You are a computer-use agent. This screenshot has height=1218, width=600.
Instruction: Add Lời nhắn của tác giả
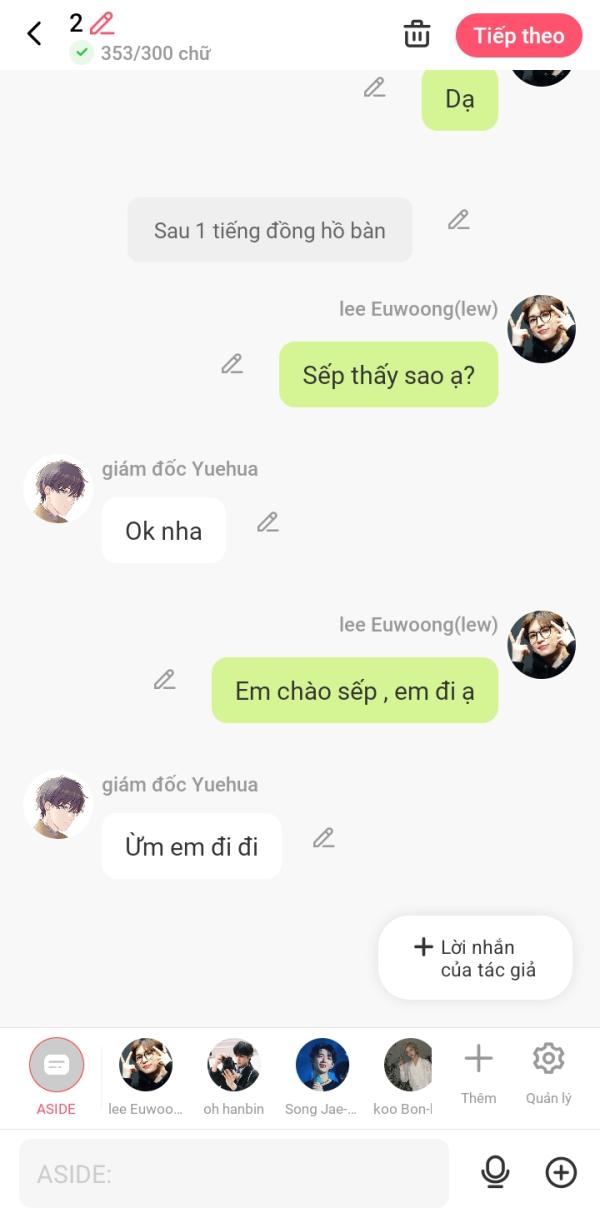476,958
